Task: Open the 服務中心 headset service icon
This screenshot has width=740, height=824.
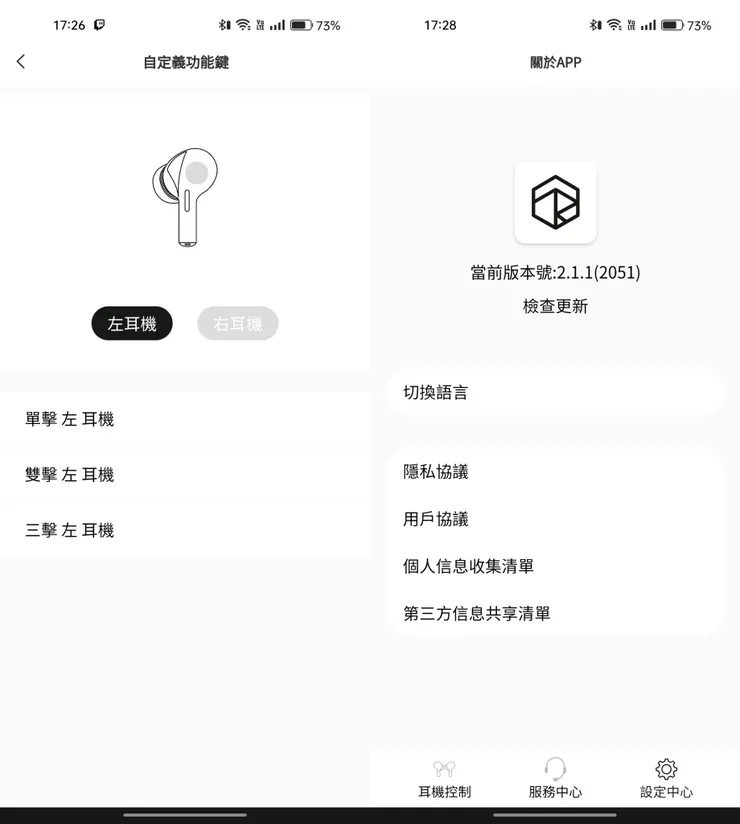Action: point(555,770)
